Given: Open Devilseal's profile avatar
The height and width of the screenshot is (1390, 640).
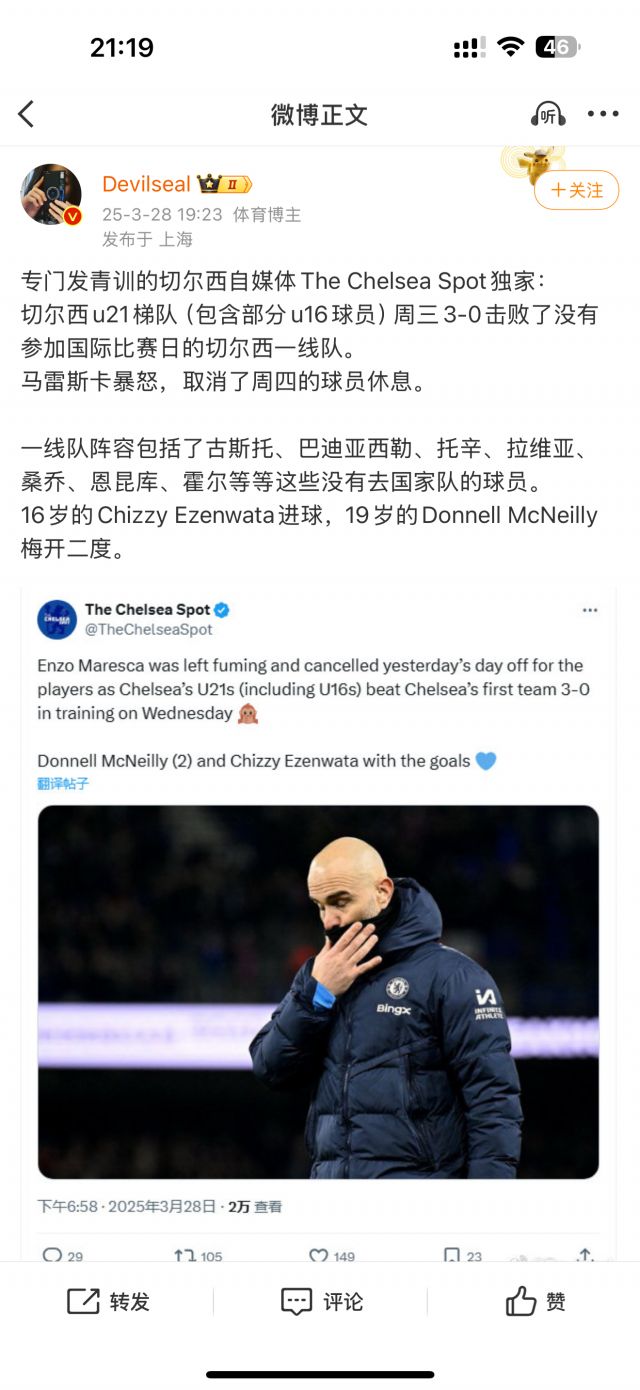Looking at the screenshot, I should 51,194.
